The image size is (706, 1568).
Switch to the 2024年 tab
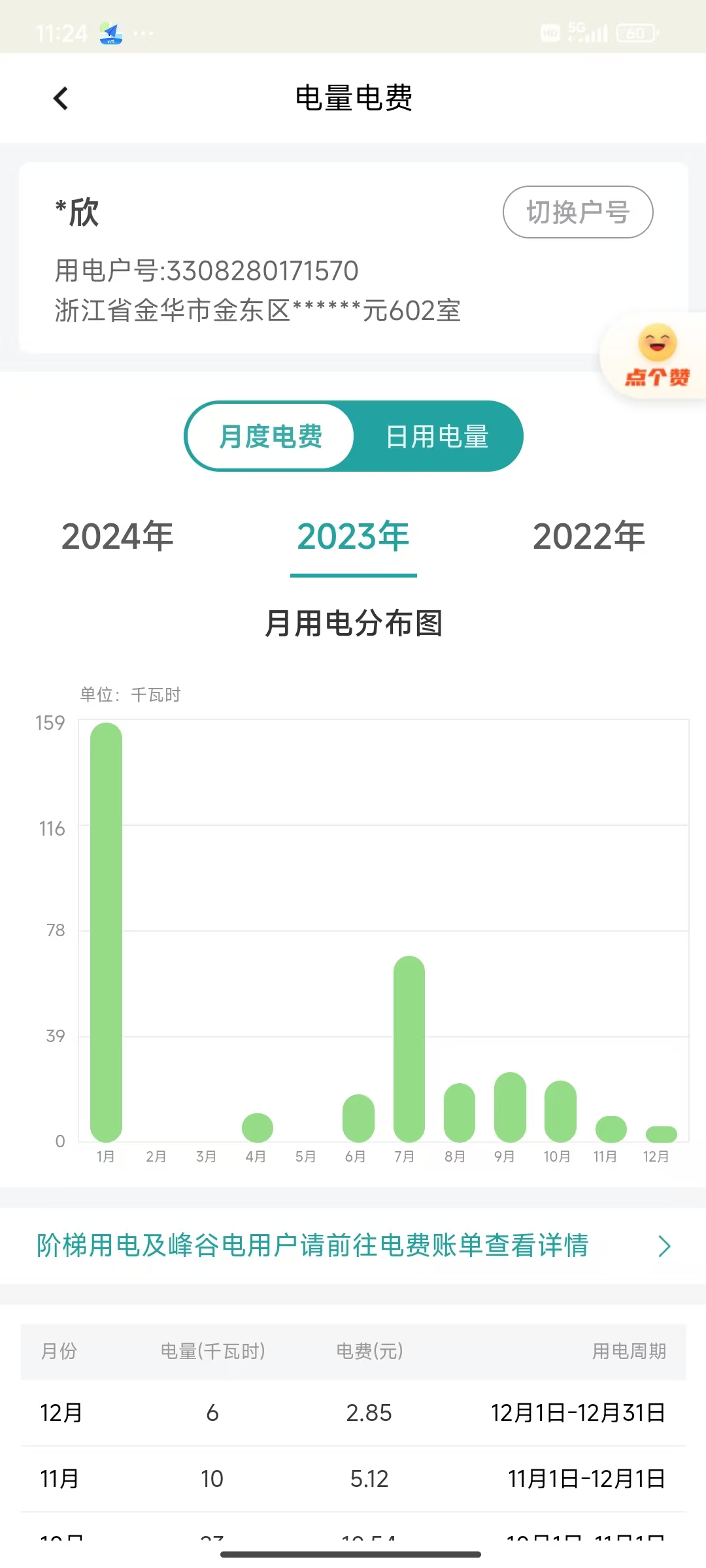(118, 536)
